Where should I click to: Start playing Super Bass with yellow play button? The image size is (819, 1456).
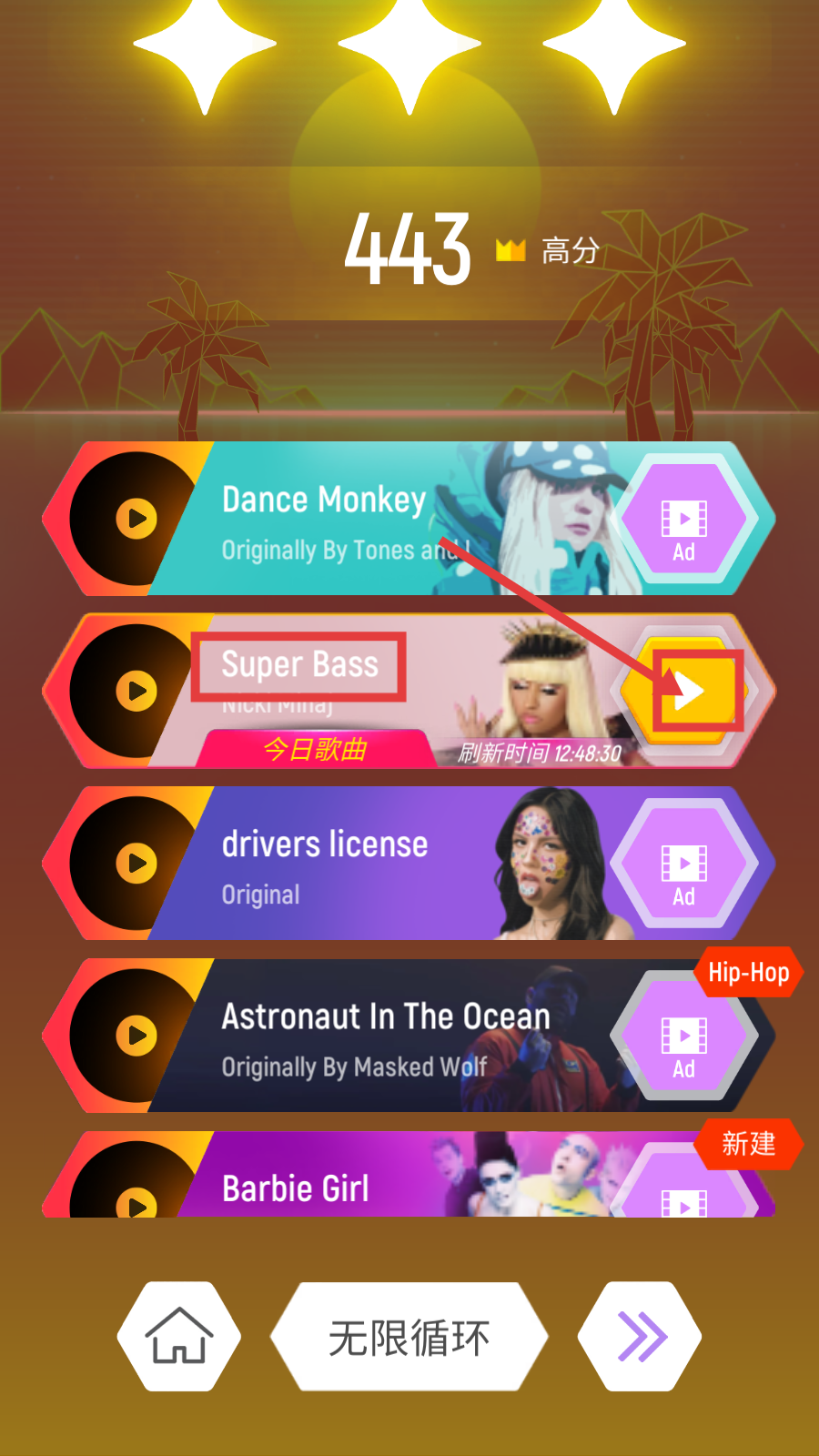pos(689,692)
